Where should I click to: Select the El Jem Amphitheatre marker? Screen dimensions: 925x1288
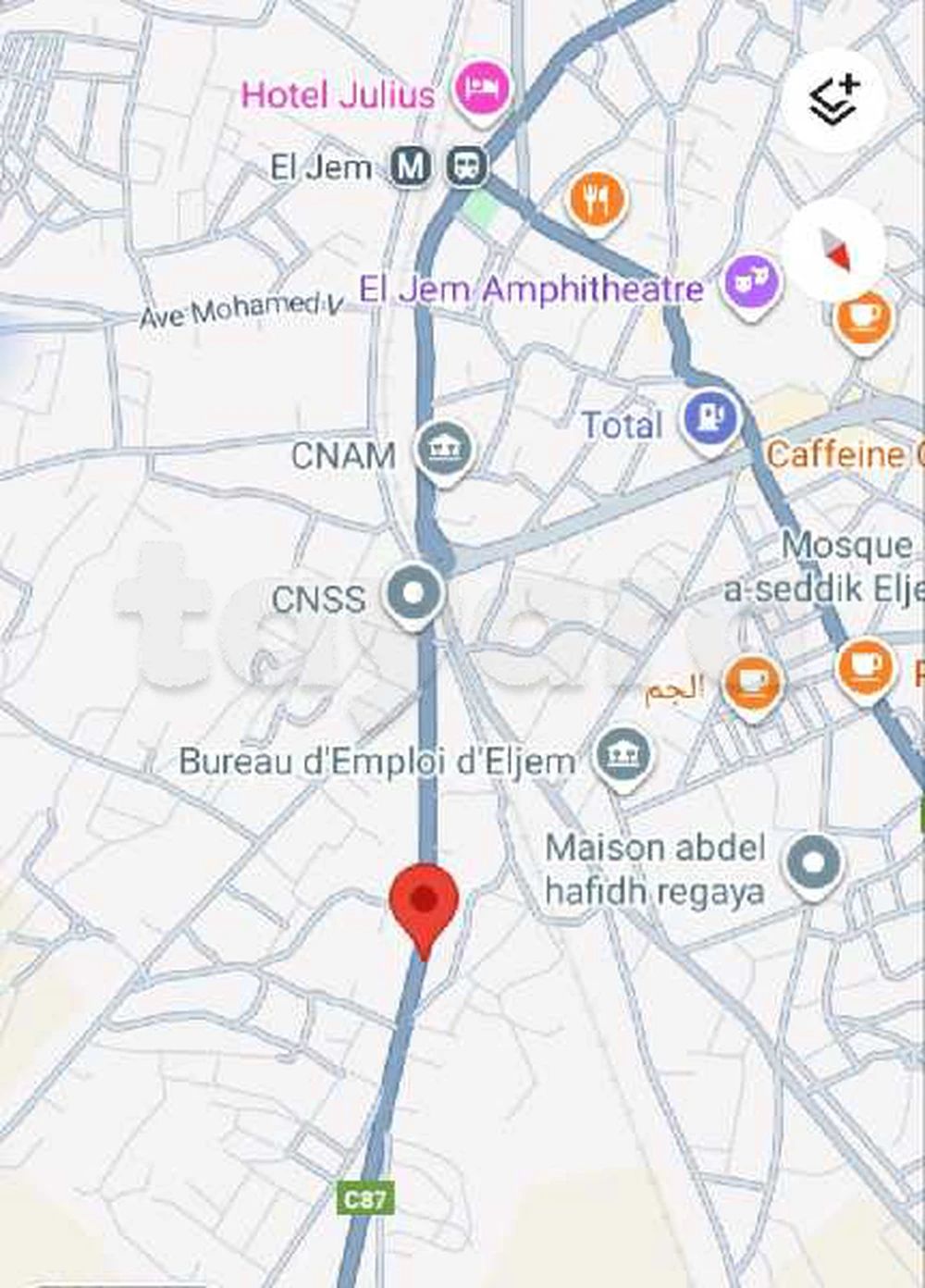750,282
